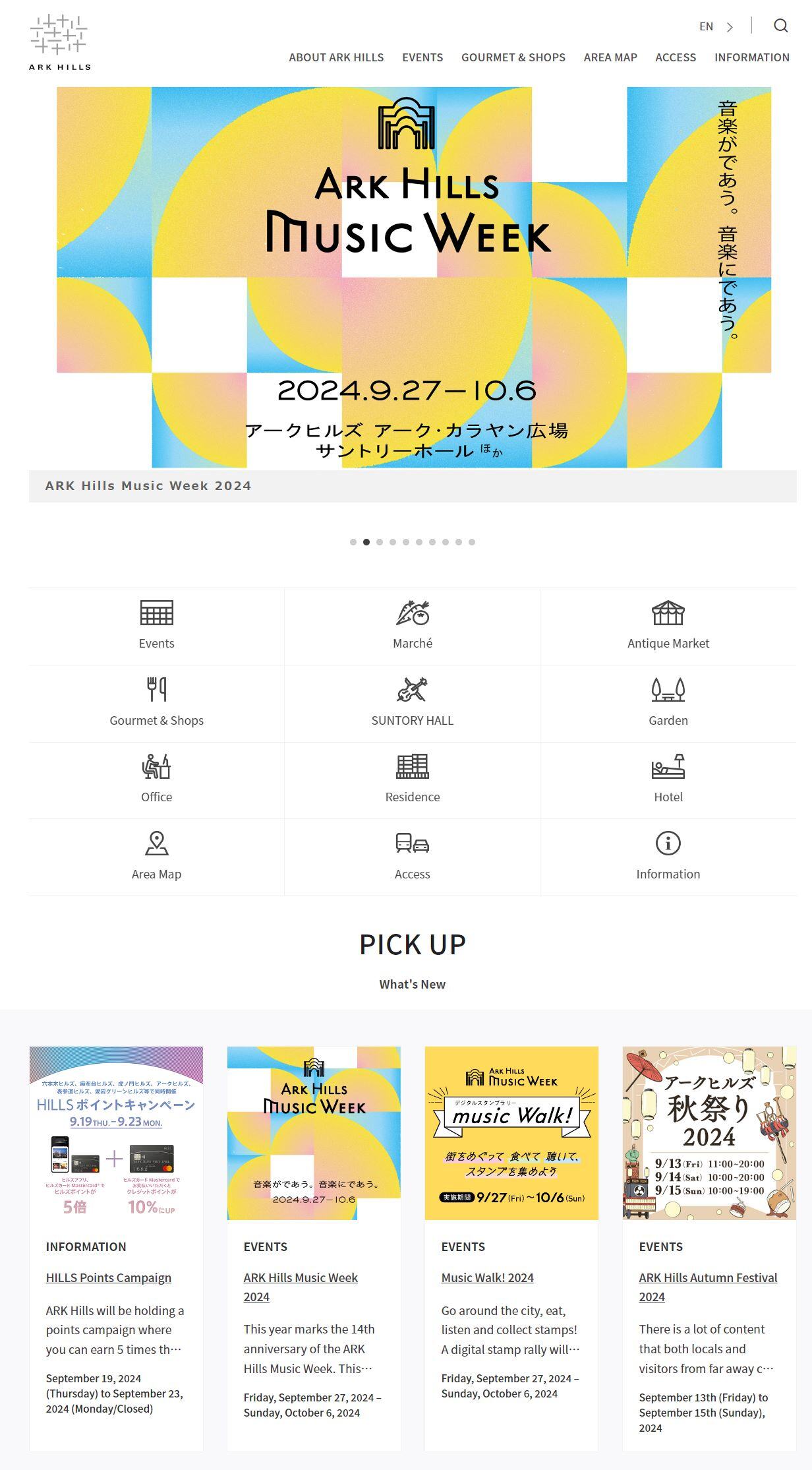
Task: Open the ARK Hills Music Week banner
Action: [x=413, y=277]
